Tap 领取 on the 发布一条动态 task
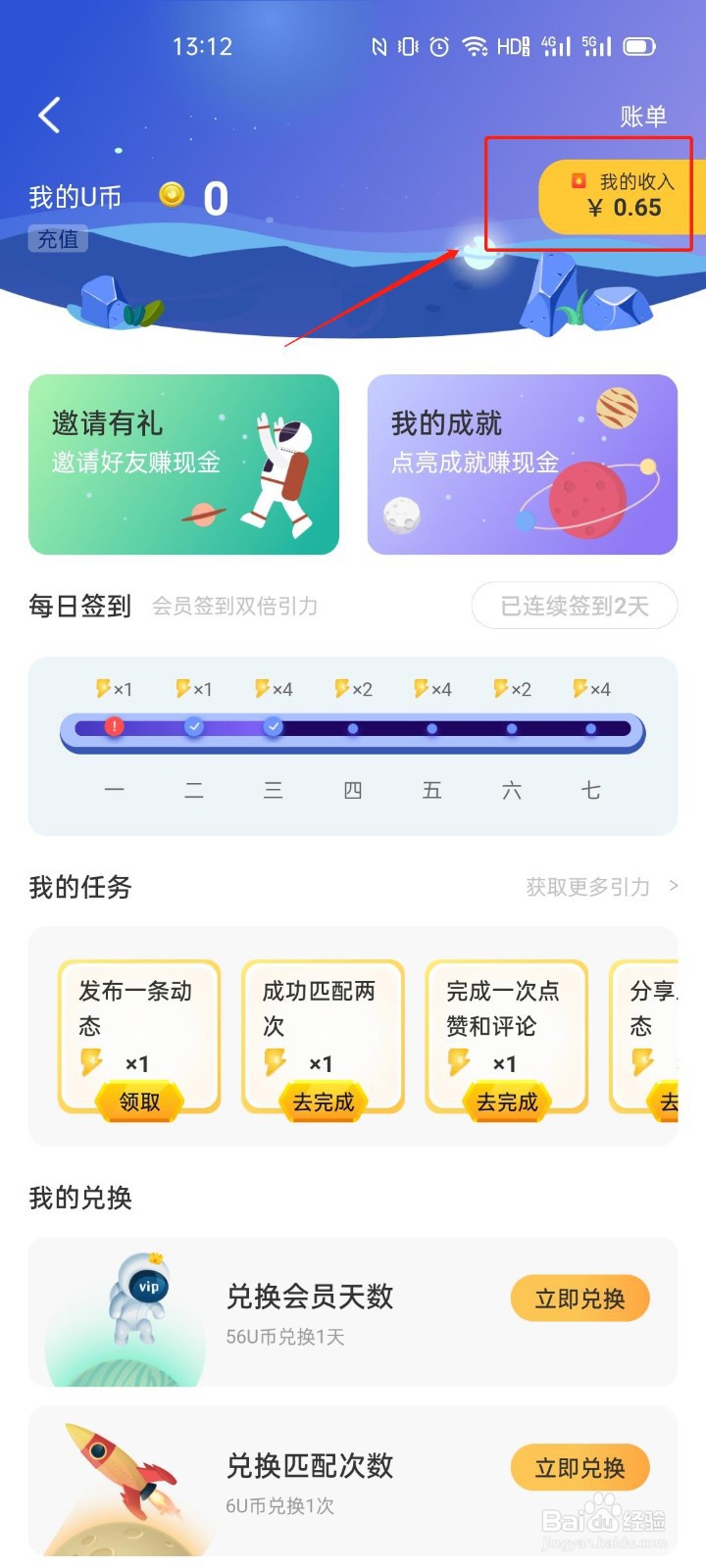 pos(138,1102)
